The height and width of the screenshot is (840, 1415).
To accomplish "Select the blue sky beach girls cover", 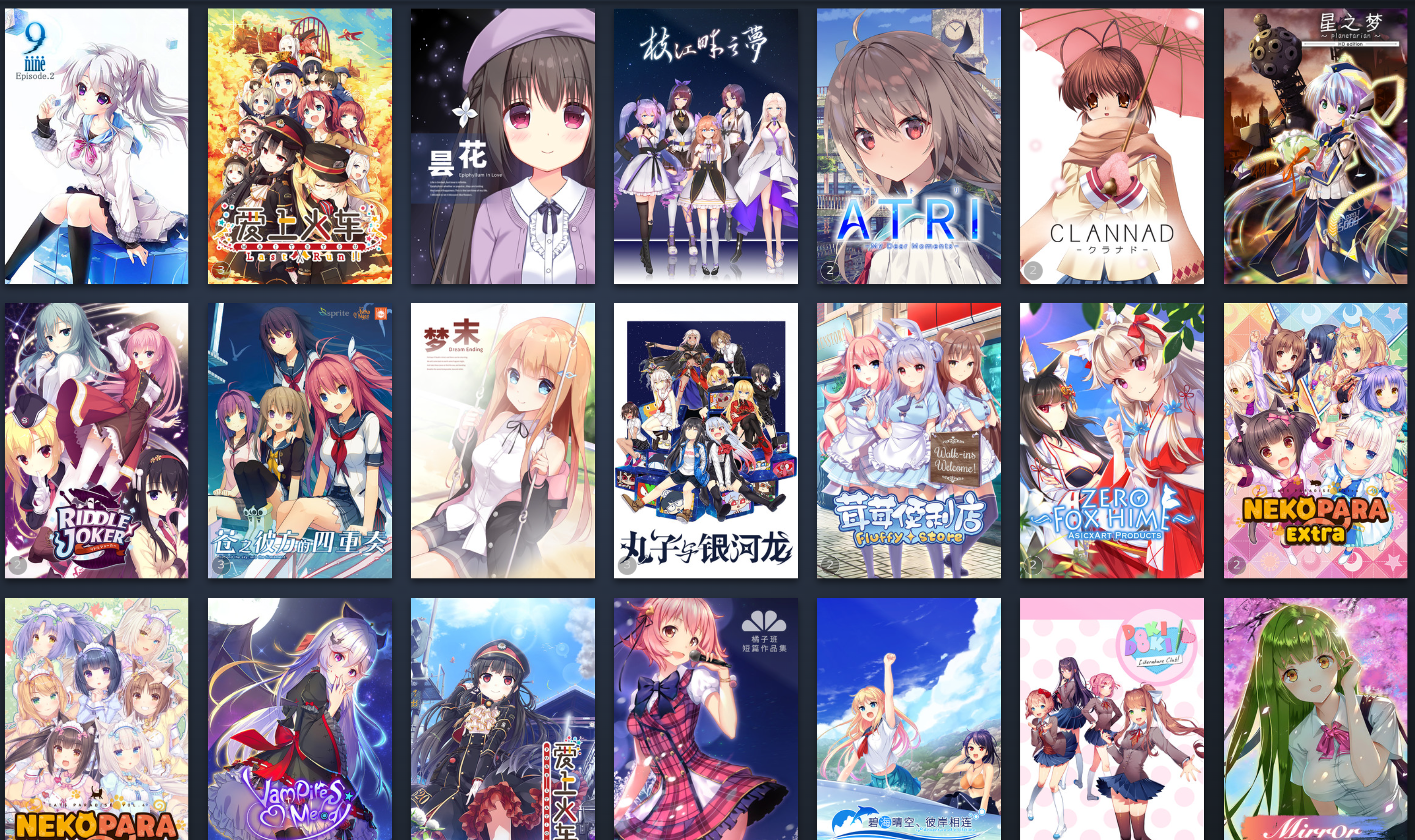I will [x=908, y=719].
